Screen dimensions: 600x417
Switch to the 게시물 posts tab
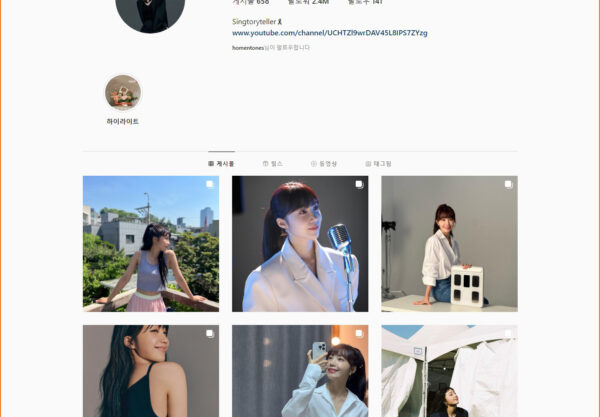click(221, 163)
